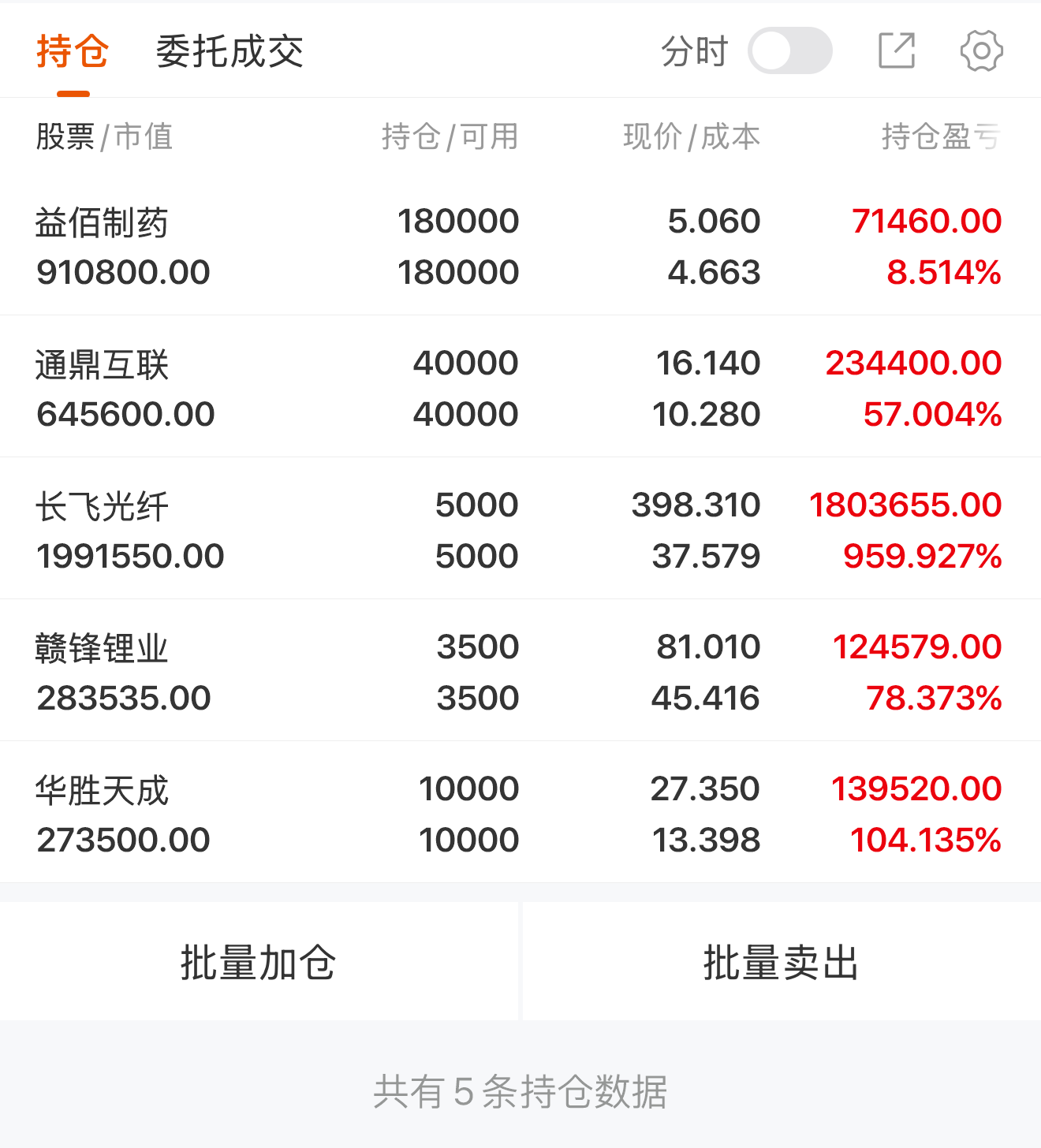Select the 持仓 tab
1041x1148 pixels.
pyautogui.click(x=73, y=52)
